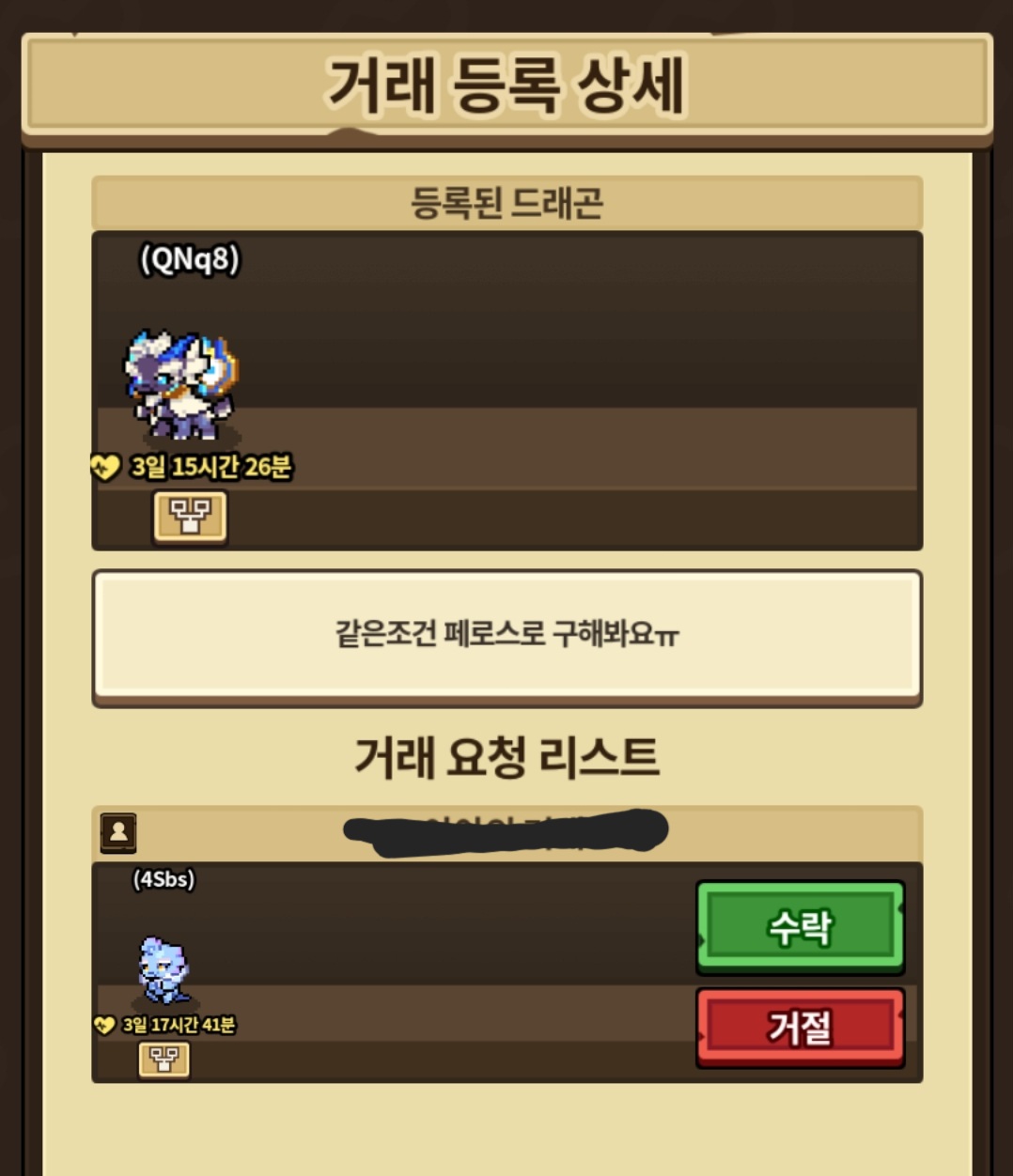Open the family tree icon under 4Sbs dragon
The image size is (1013, 1176).
click(164, 1060)
